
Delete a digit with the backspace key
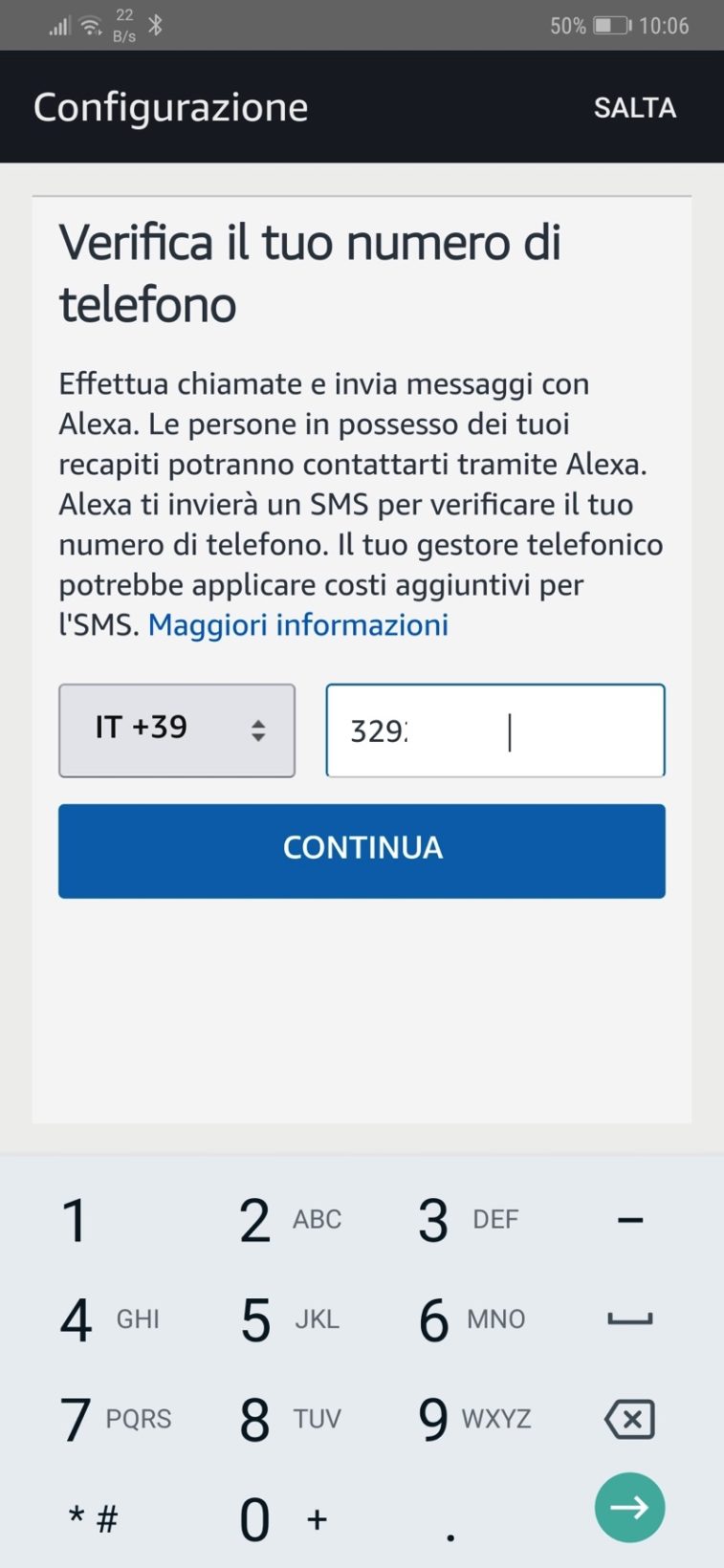pyautogui.click(x=629, y=1419)
